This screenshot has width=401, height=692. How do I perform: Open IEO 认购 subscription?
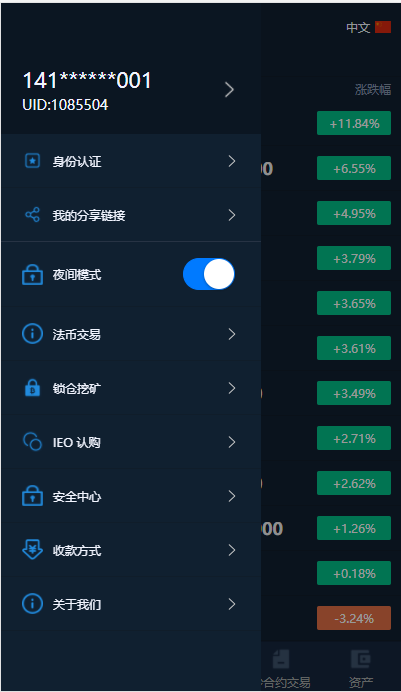click(131, 442)
